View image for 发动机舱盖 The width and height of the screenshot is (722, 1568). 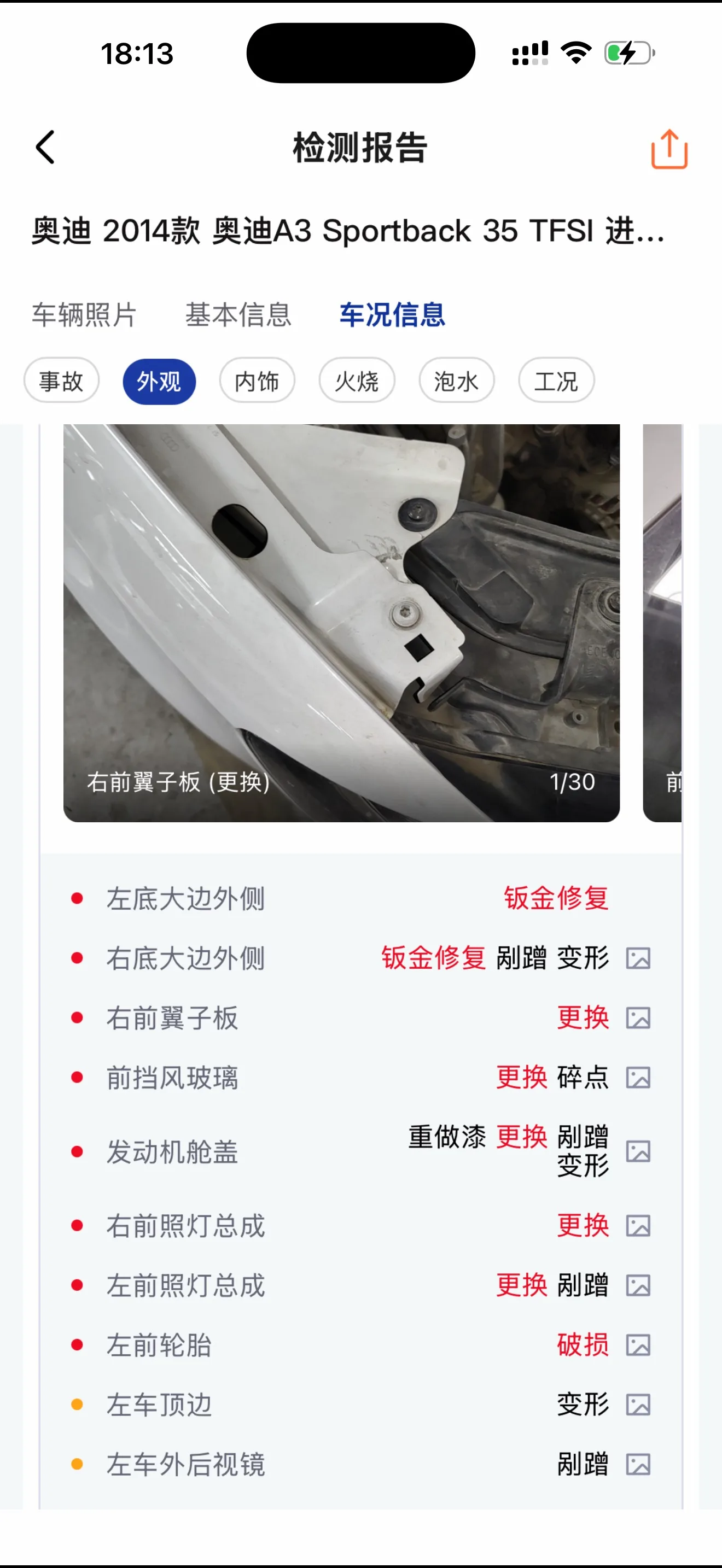pyautogui.click(x=638, y=1151)
